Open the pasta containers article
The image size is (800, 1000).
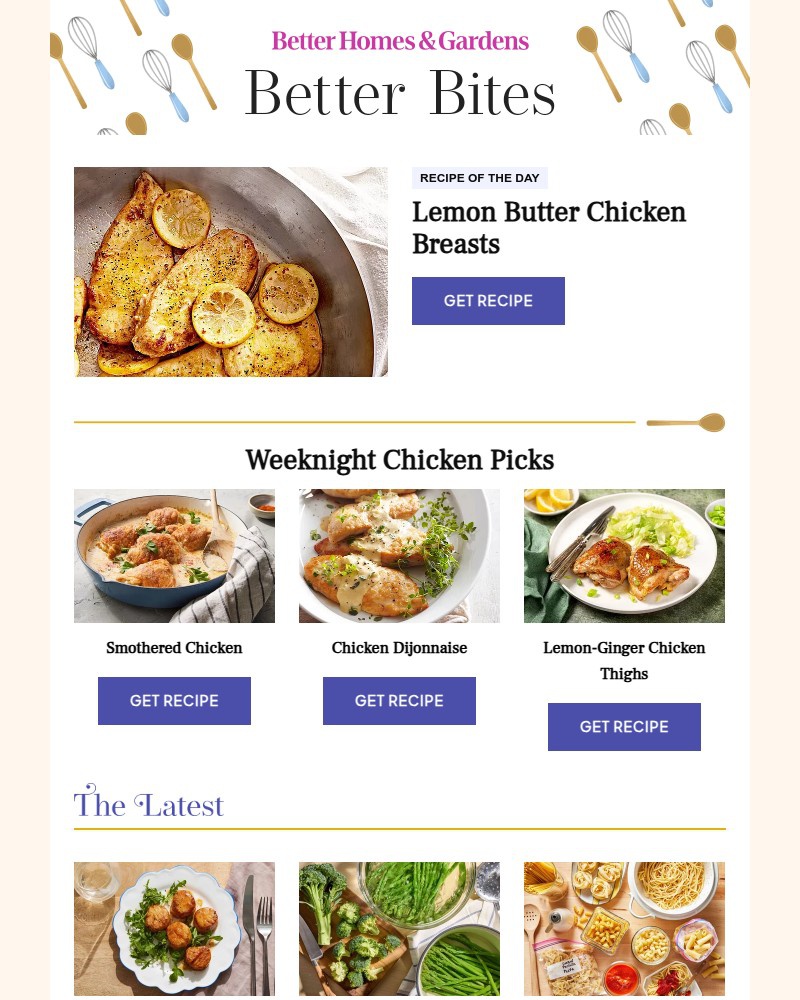point(624,928)
